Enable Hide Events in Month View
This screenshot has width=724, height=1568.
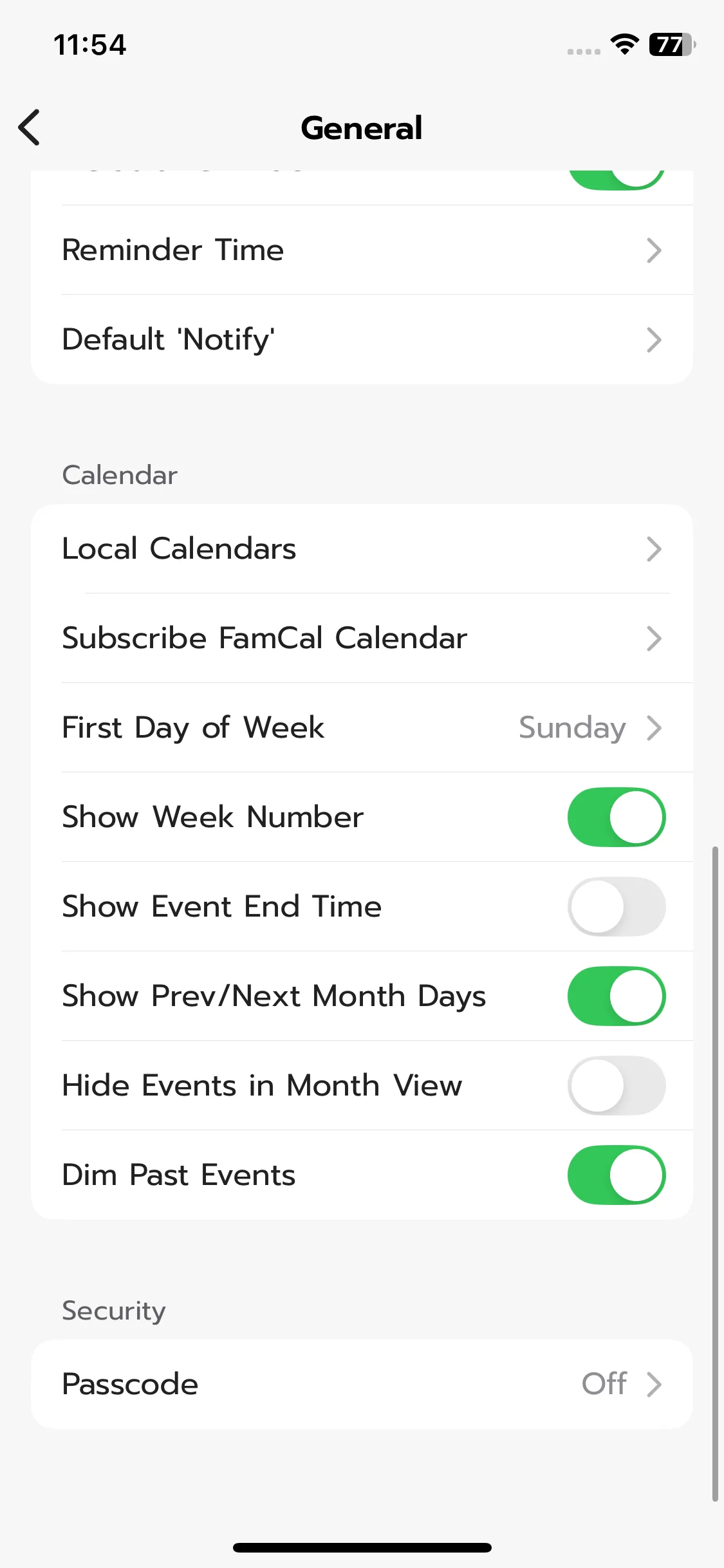coord(616,1085)
